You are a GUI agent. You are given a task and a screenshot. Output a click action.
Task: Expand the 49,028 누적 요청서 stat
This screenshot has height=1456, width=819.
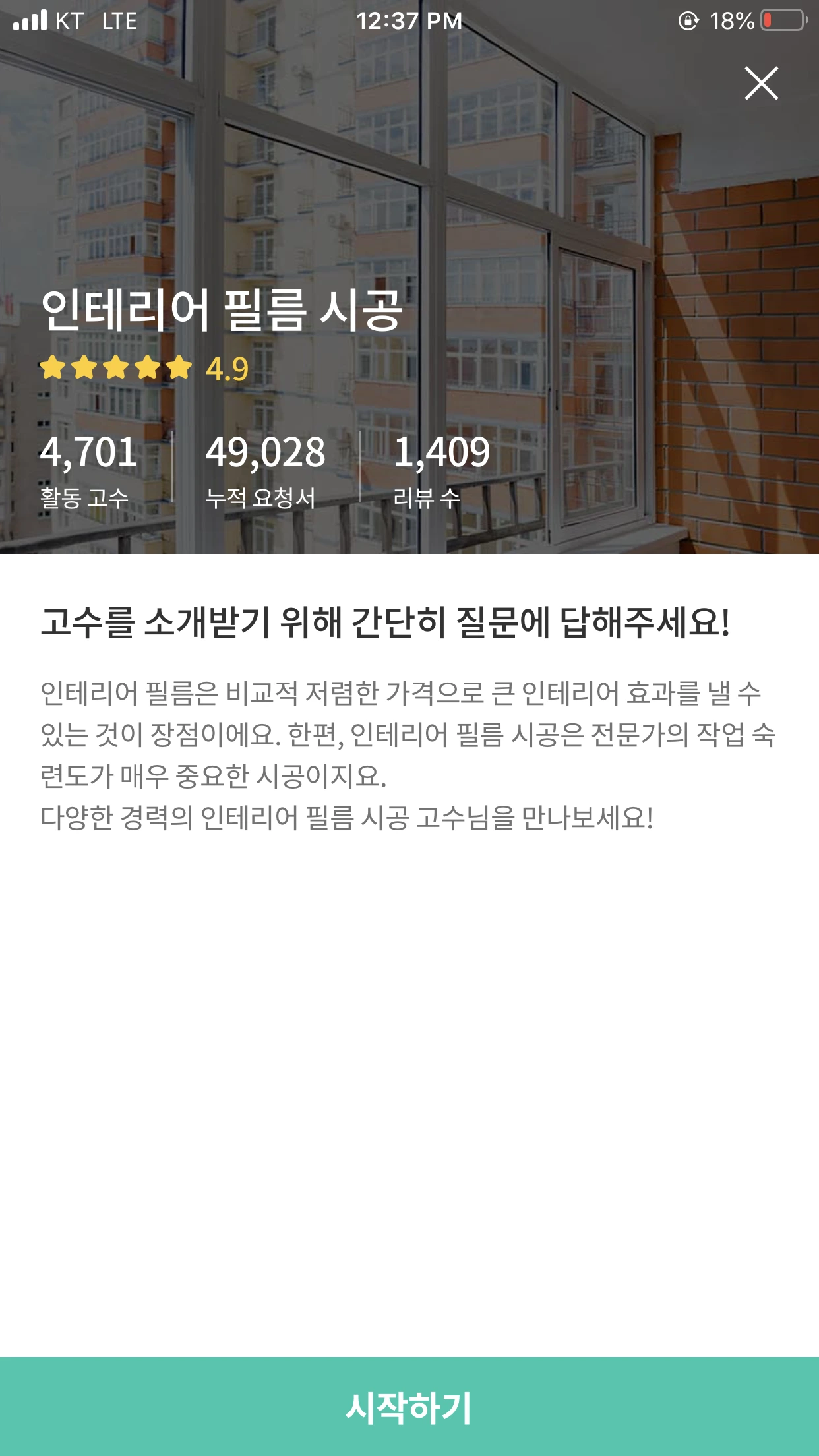tap(266, 453)
